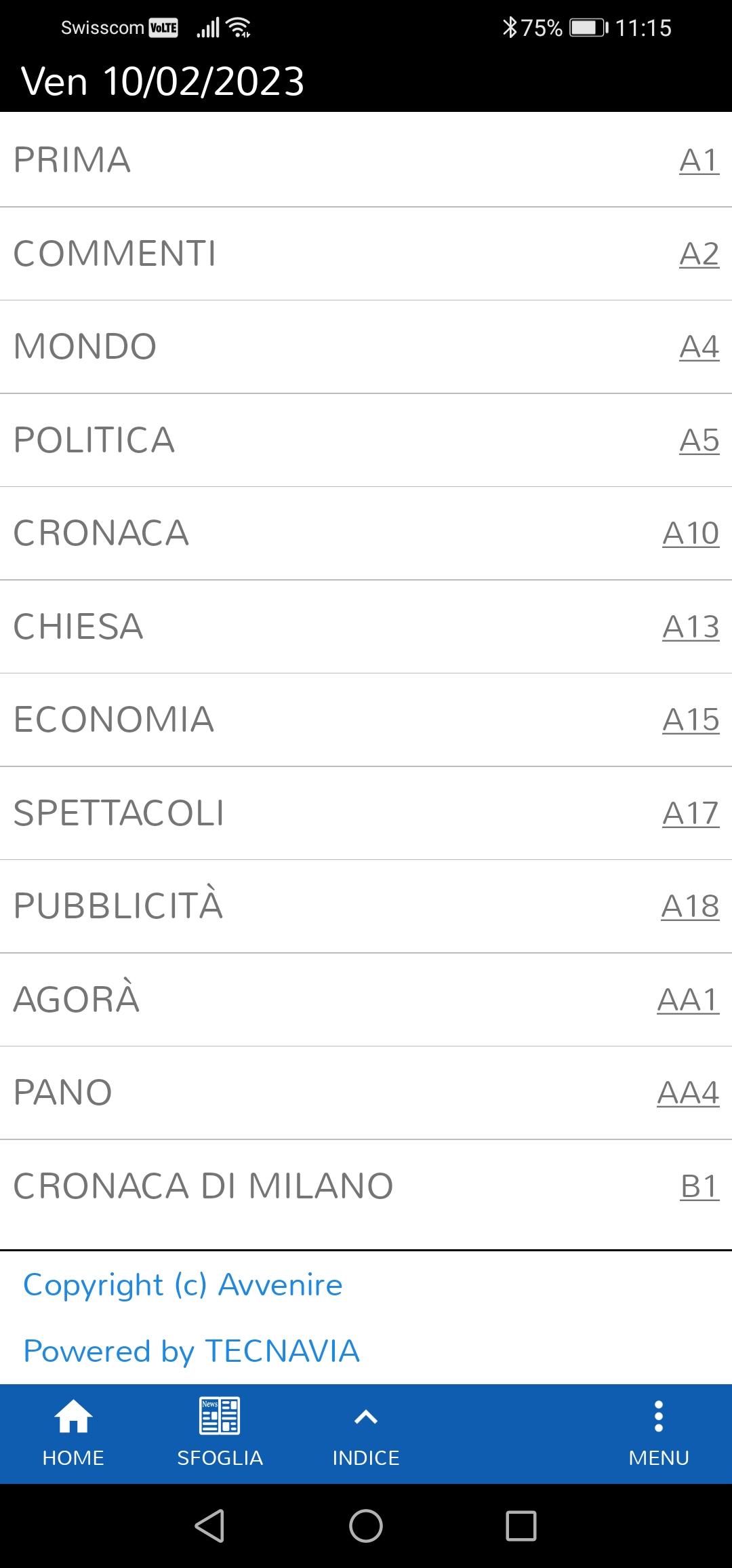Open the AGORÀ section
This screenshot has height=1568, width=732.
pyautogui.click(x=366, y=1000)
